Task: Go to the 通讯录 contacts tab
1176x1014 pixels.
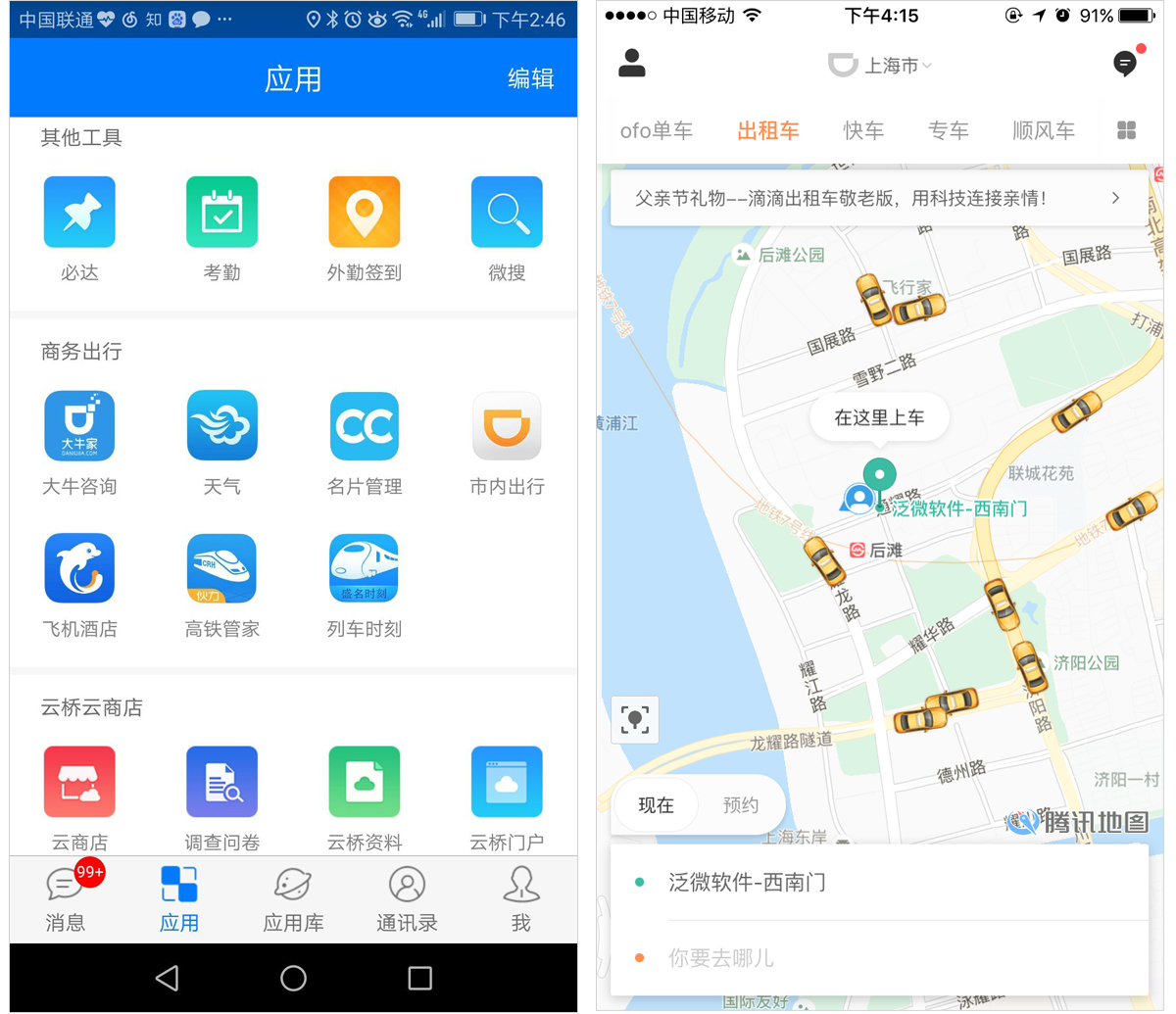Action: pyautogui.click(x=407, y=898)
